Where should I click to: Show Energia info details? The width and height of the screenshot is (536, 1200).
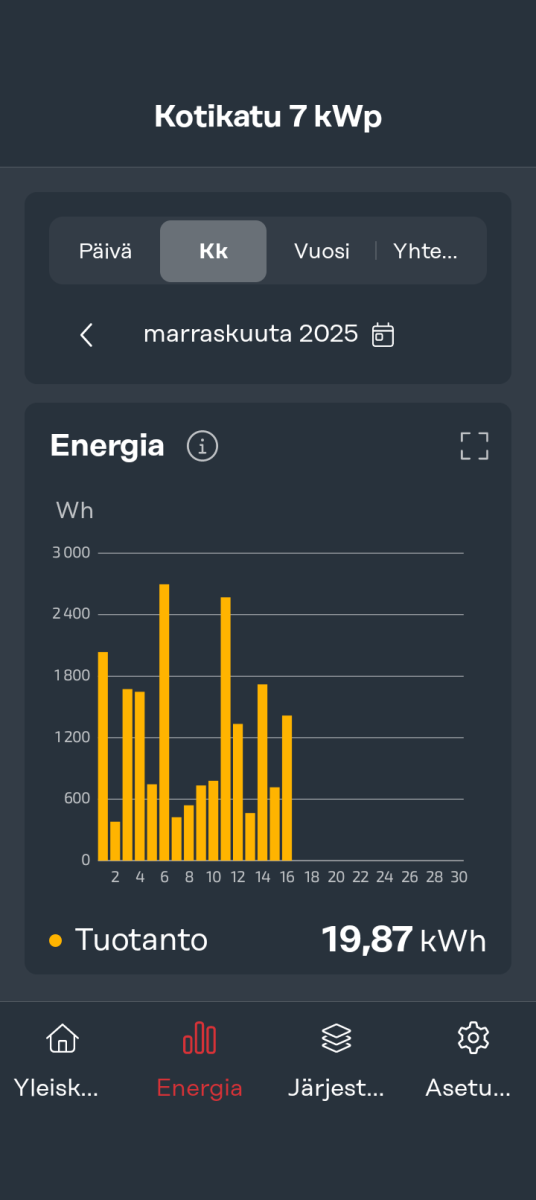202,446
